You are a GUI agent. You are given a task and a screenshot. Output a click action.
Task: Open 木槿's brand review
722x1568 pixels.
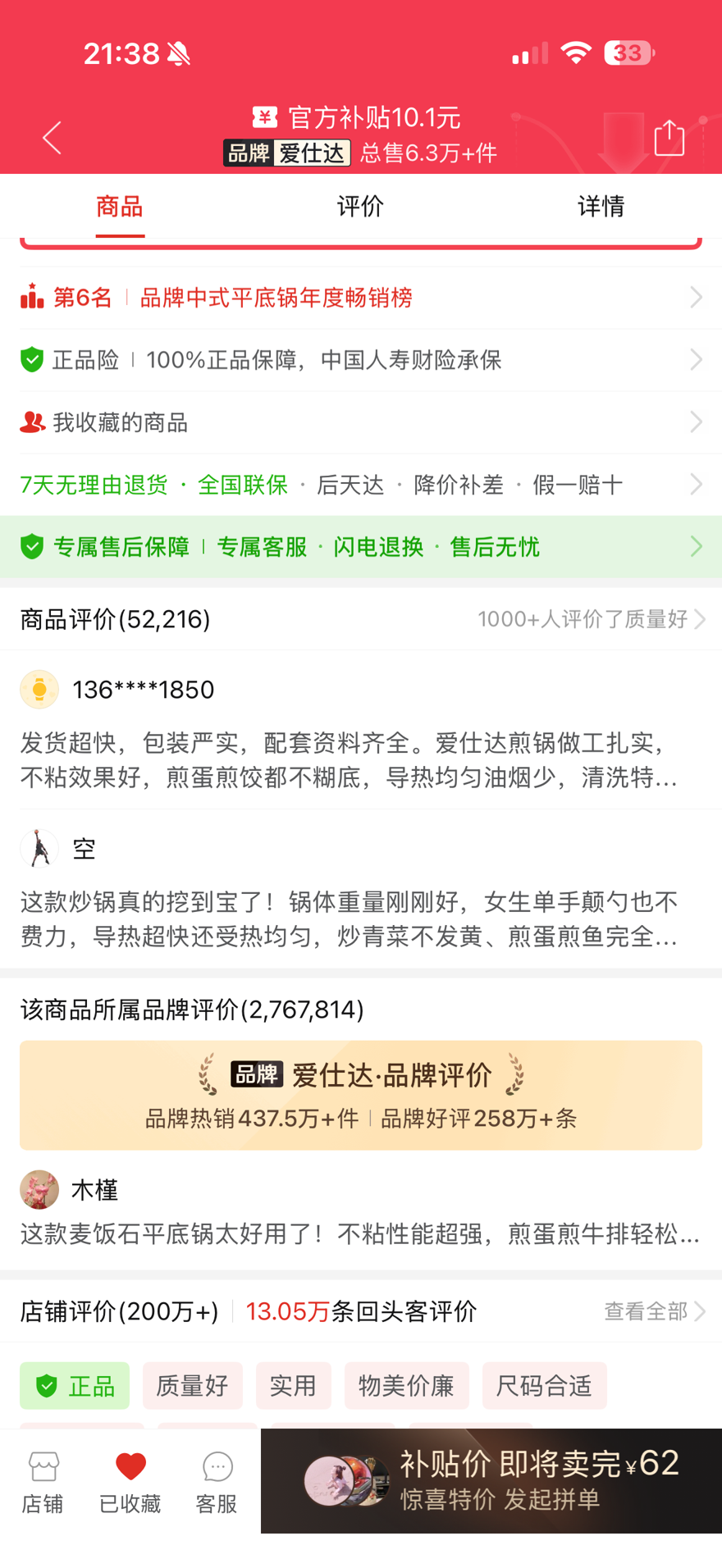point(361,1211)
